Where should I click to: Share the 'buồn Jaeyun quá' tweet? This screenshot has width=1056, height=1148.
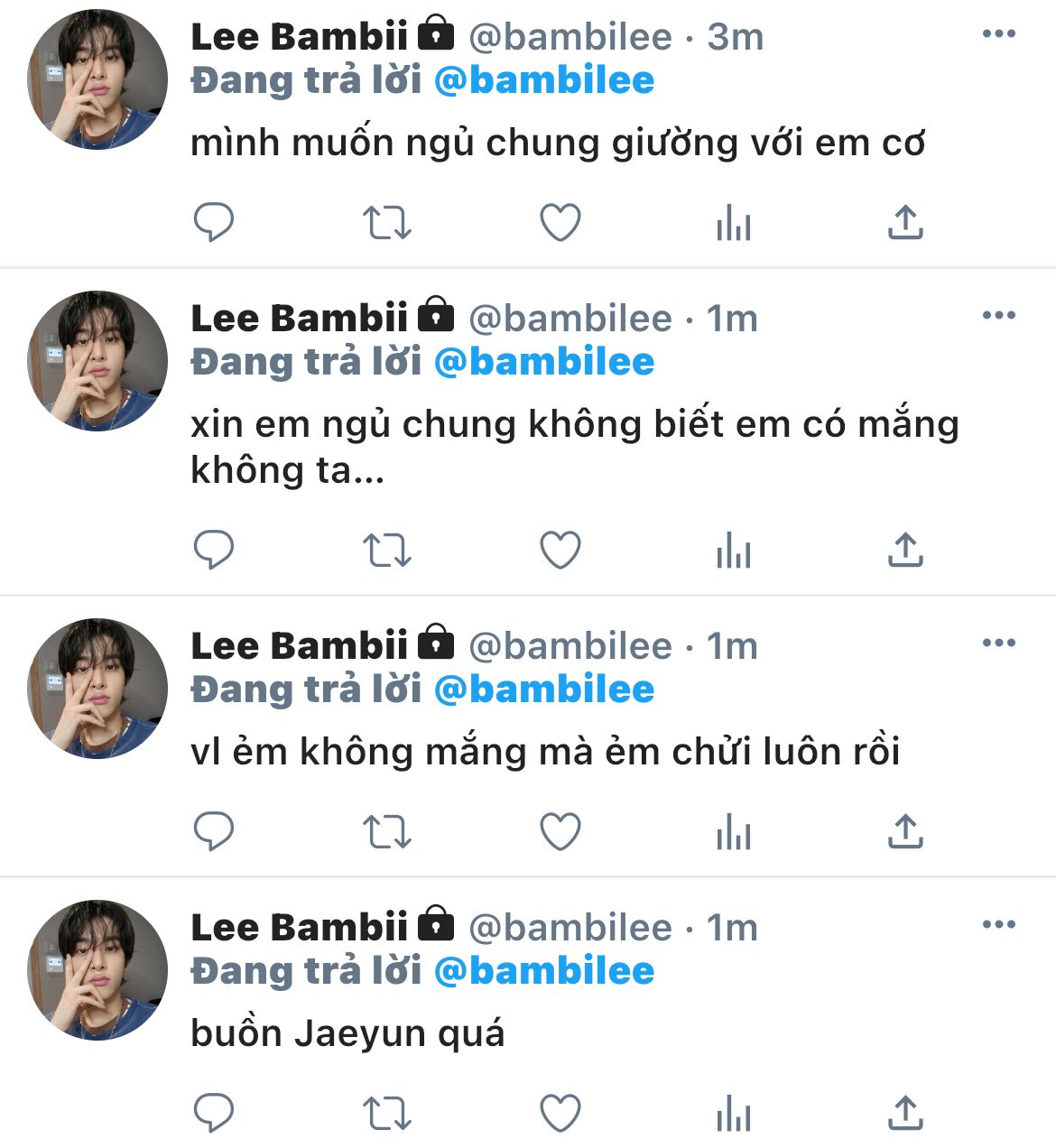point(905,1113)
